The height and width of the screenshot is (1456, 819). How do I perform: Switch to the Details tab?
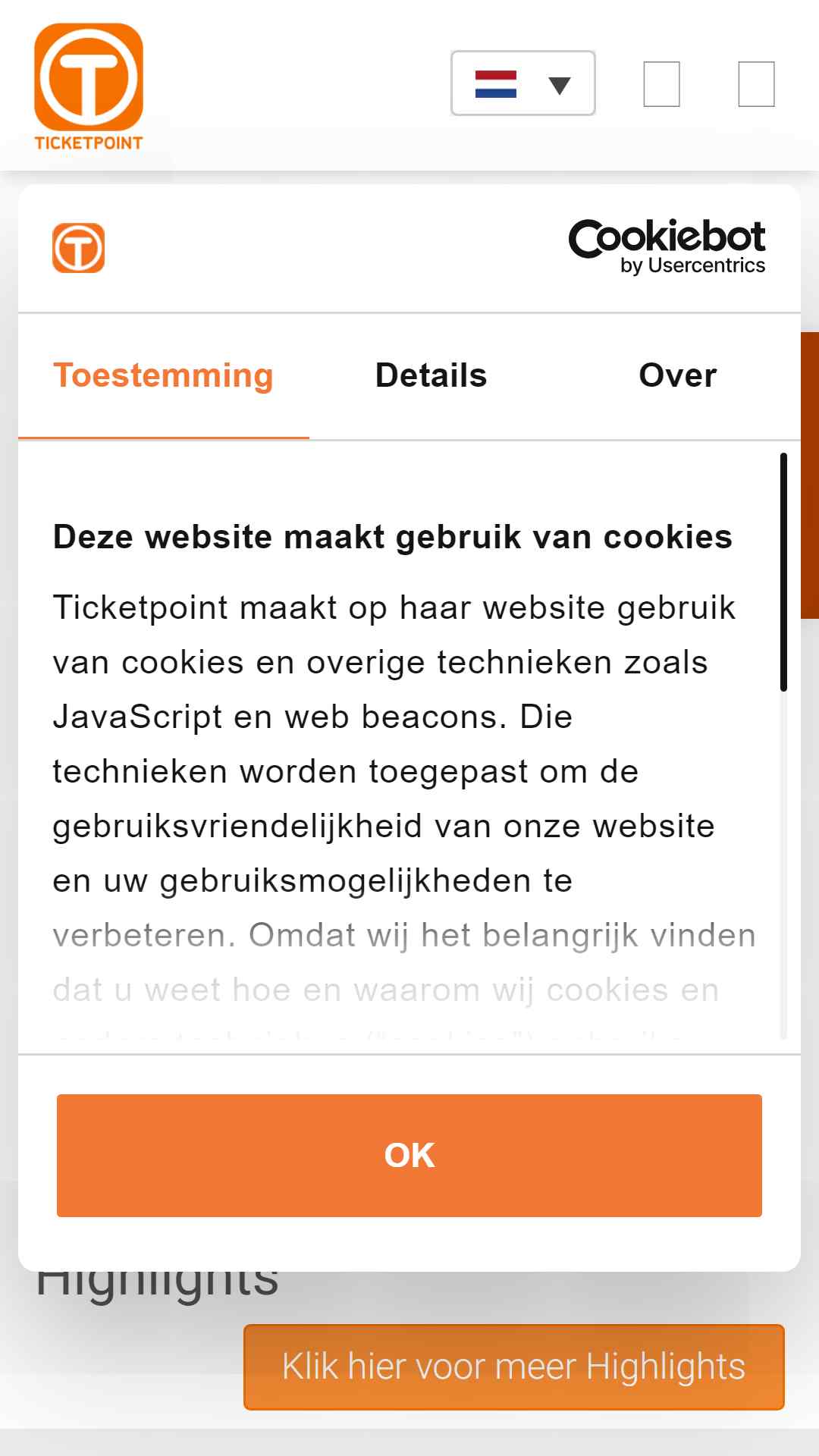tap(431, 376)
